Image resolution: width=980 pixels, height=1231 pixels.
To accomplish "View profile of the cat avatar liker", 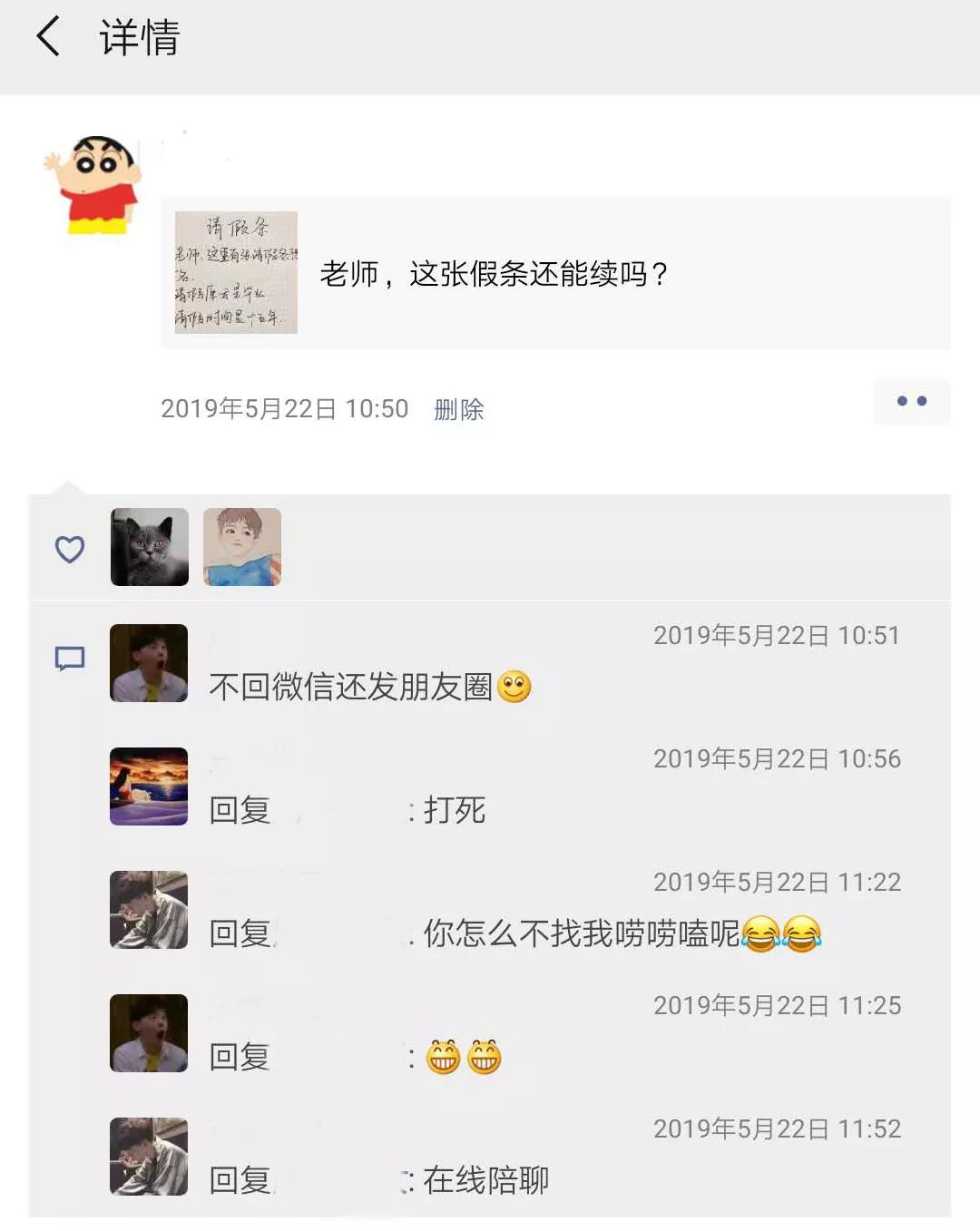I will click(150, 547).
